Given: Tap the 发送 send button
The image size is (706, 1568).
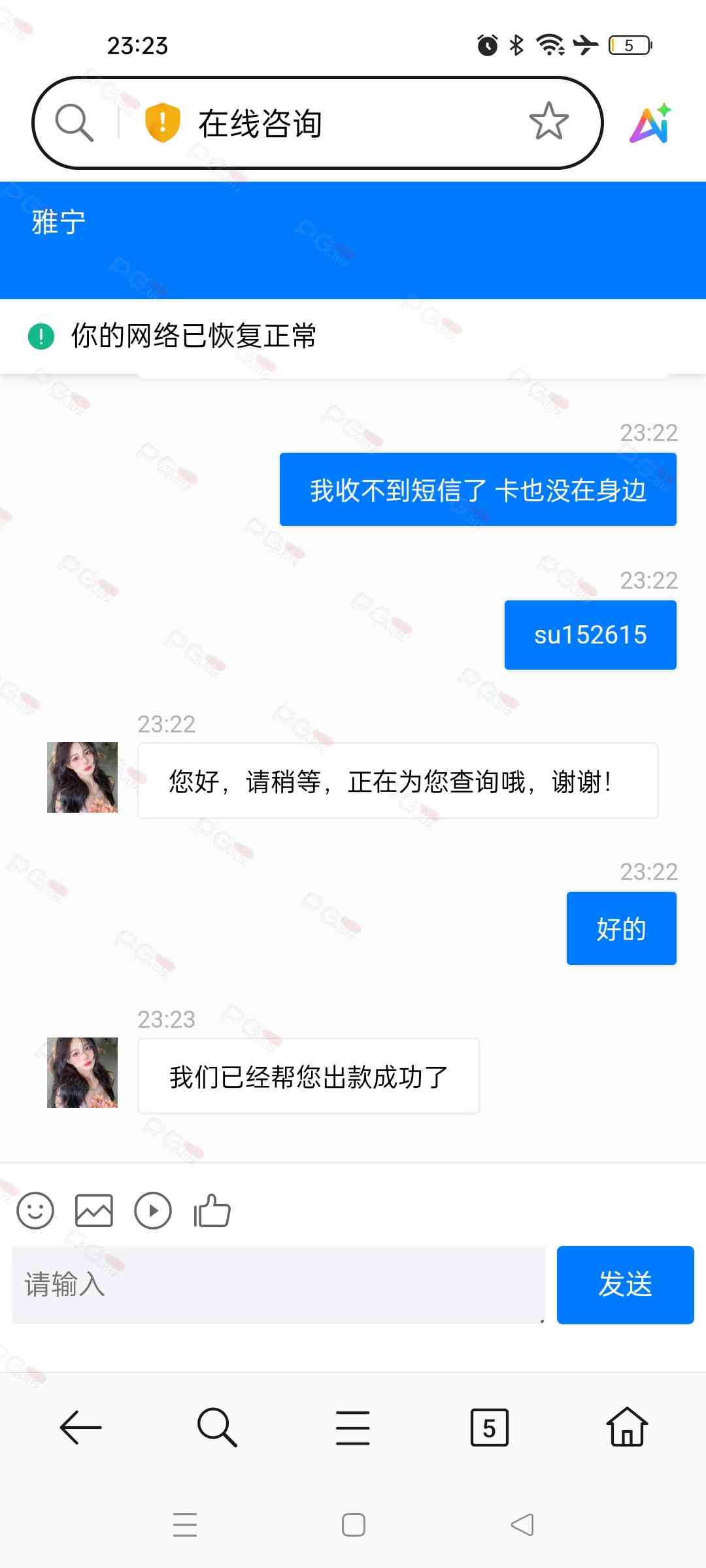Looking at the screenshot, I should [625, 1284].
